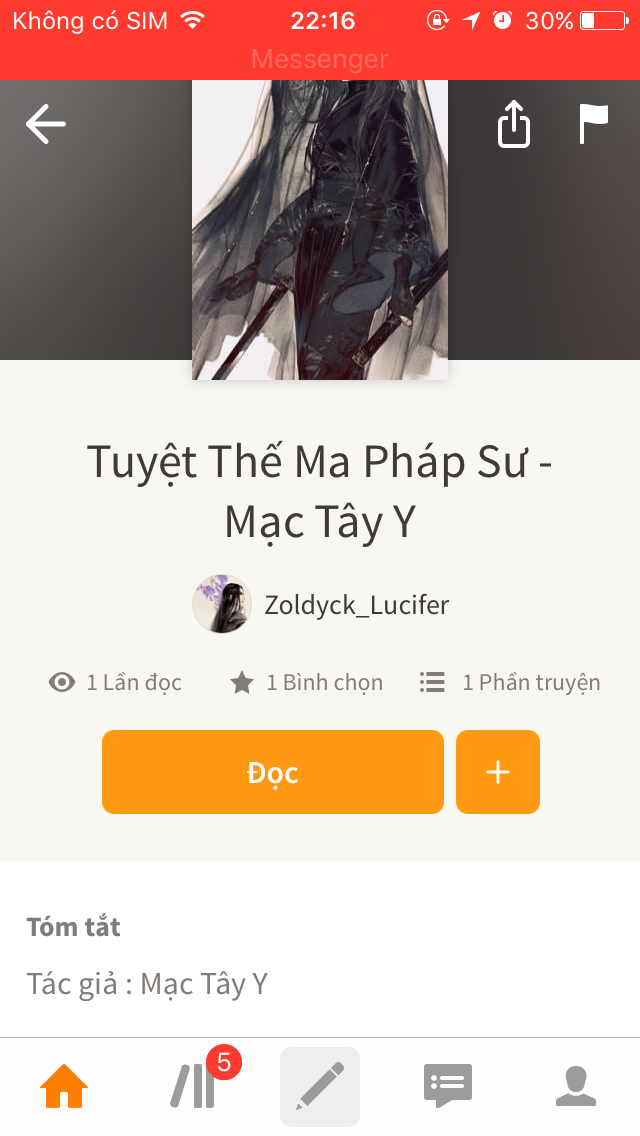Return to Messenger via the status bar
The width and height of the screenshot is (640, 1136).
coord(320,59)
